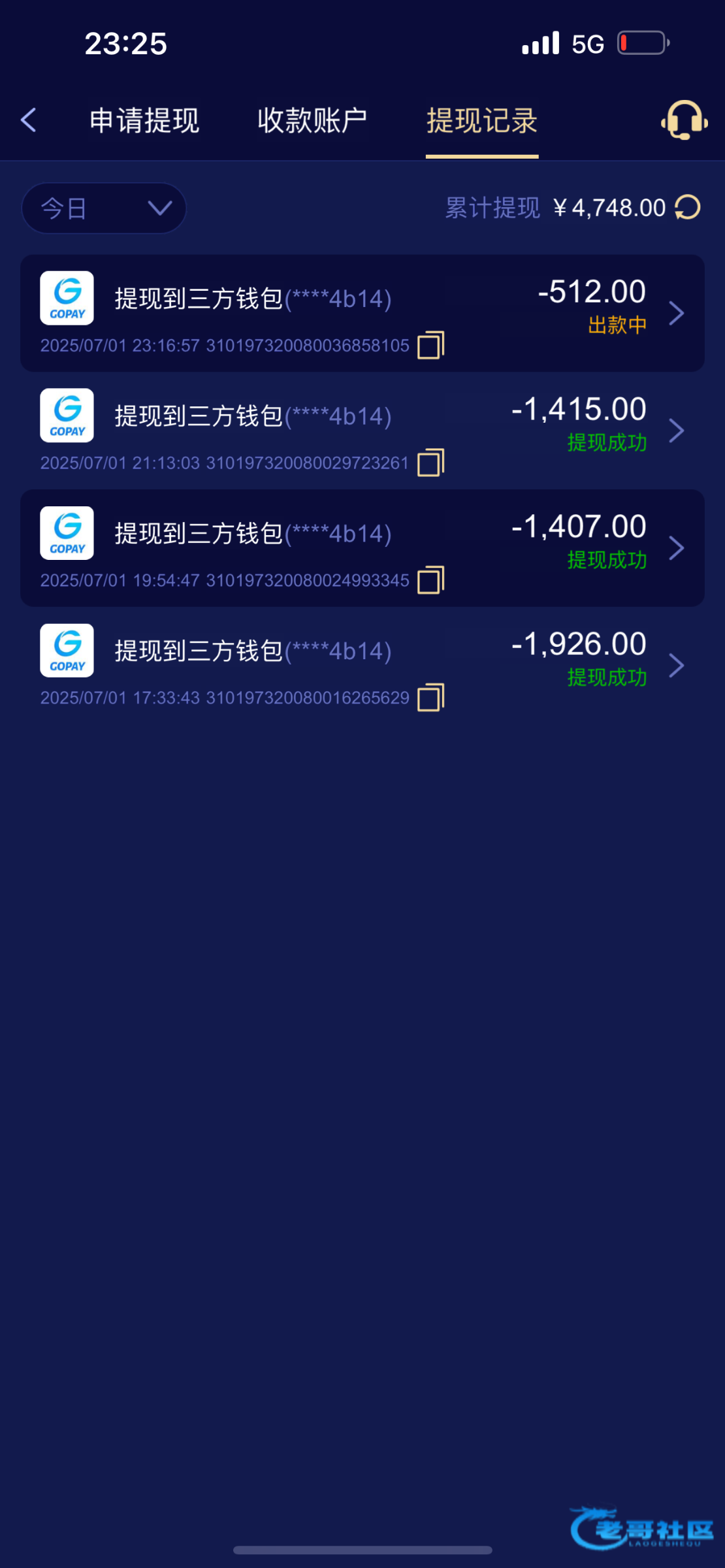725x1568 pixels.
Task: Open the -1,415.00 withdrawal record
Action: click(x=677, y=431)
